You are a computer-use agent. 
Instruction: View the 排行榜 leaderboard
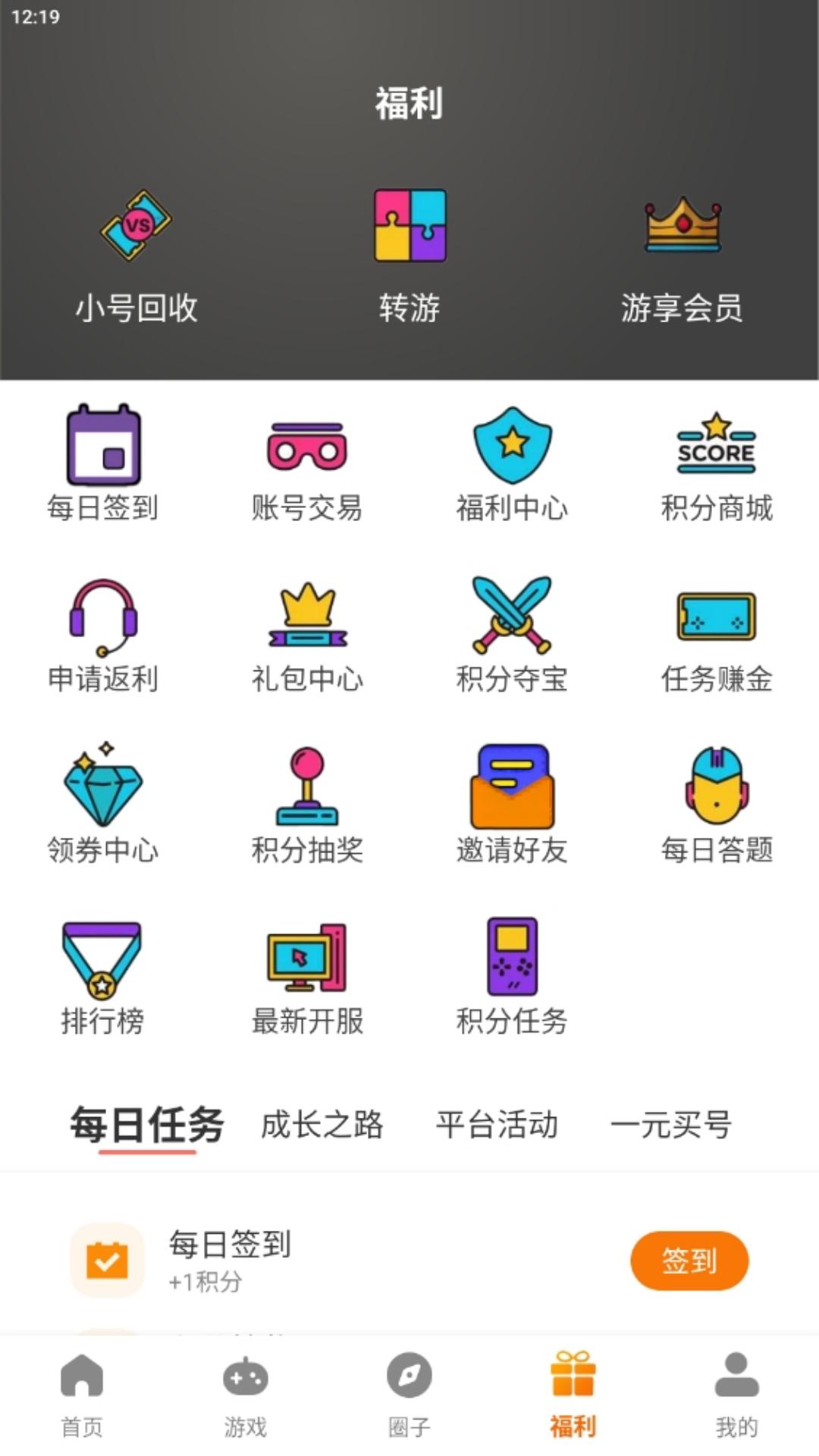[x=103, y=977]
